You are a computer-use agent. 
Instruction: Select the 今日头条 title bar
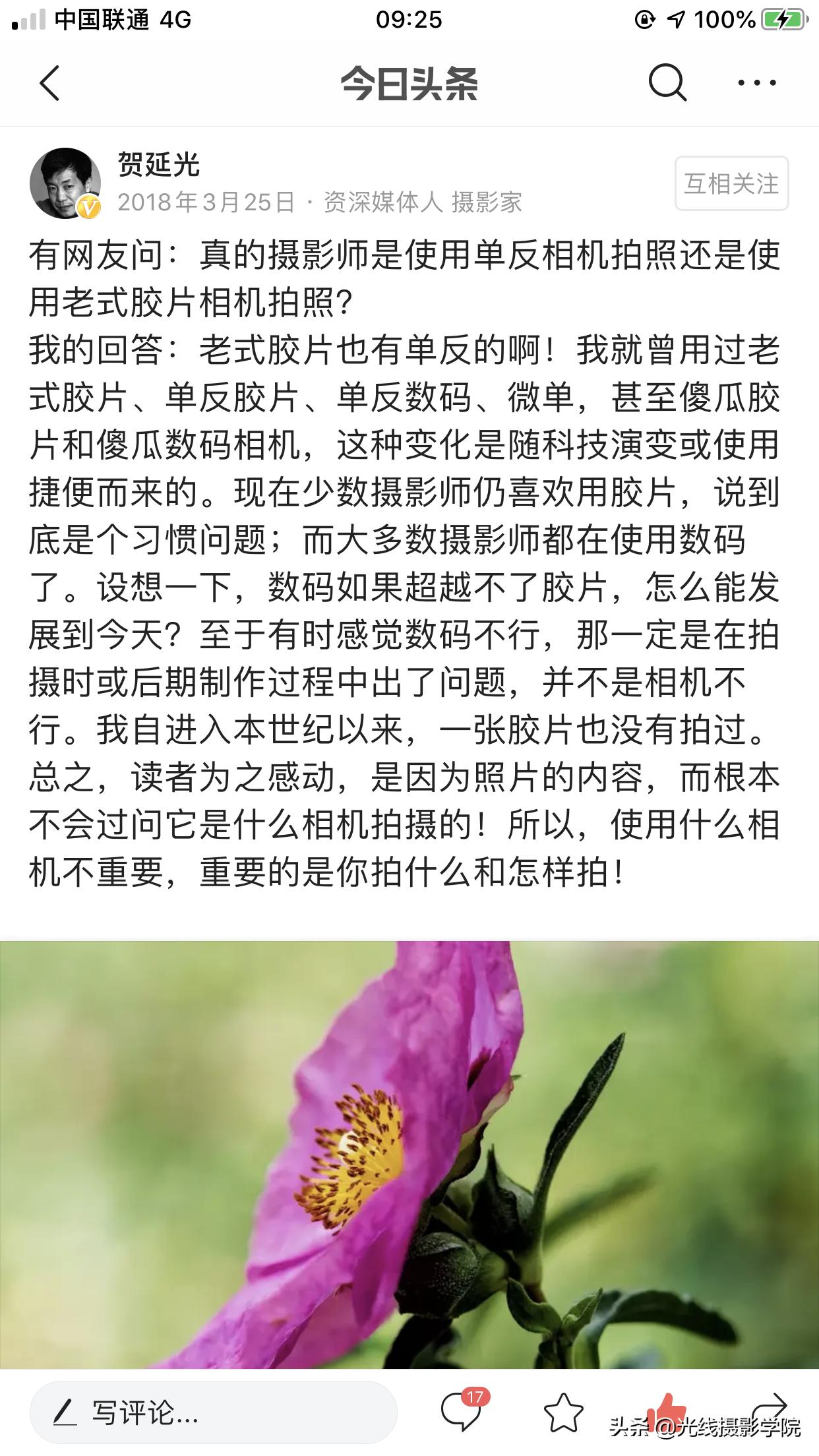(x=409, y=84)
